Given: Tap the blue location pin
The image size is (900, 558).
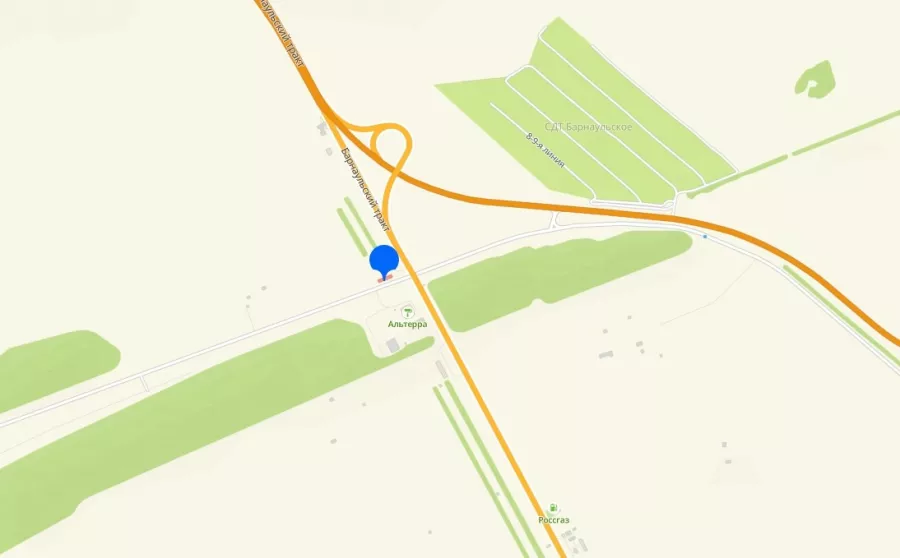Looking at the screenshot, I should pyautogui.click(x=385, y=261).
